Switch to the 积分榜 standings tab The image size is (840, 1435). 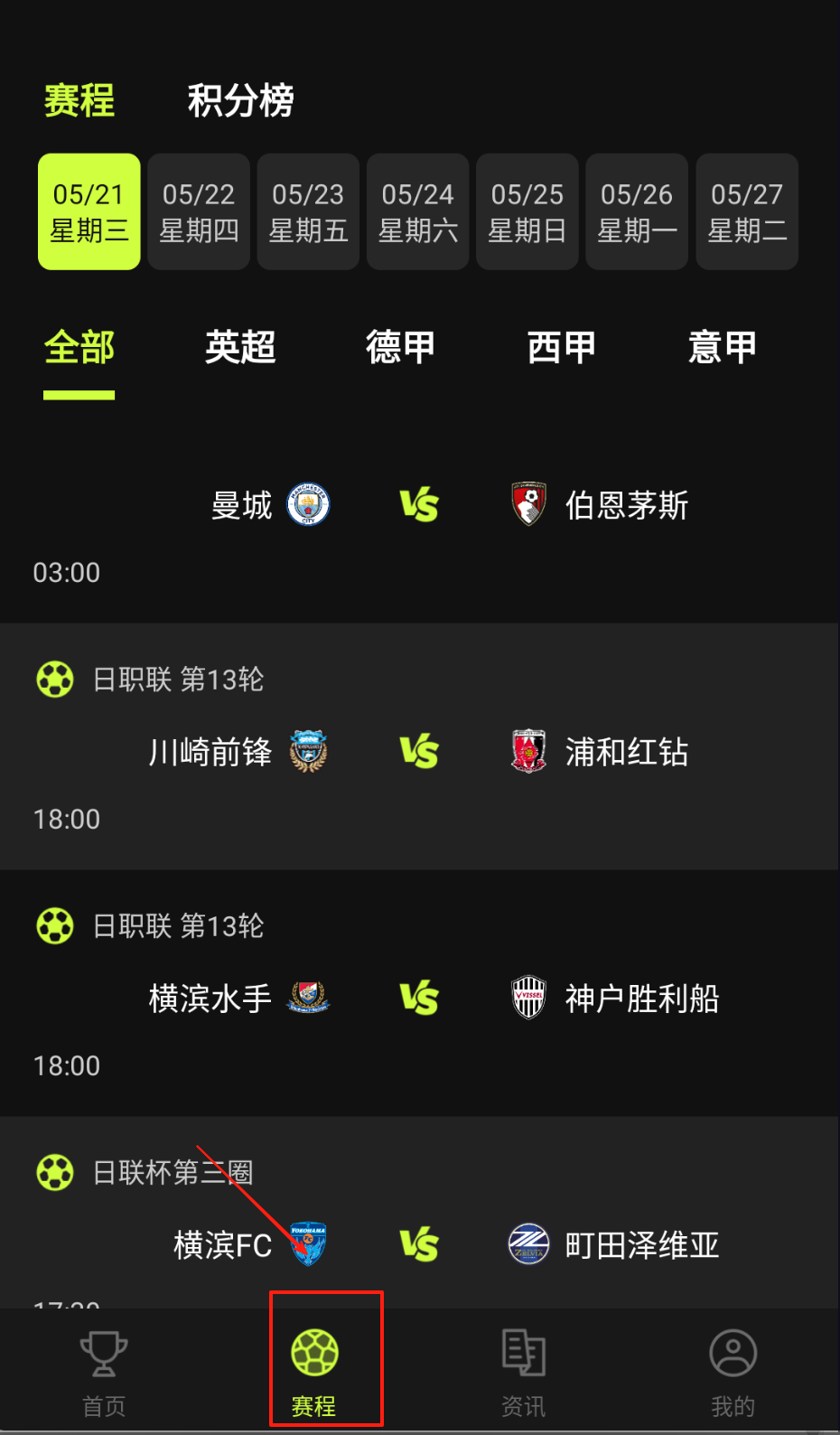pyautogui.click(x=240, y=100)
